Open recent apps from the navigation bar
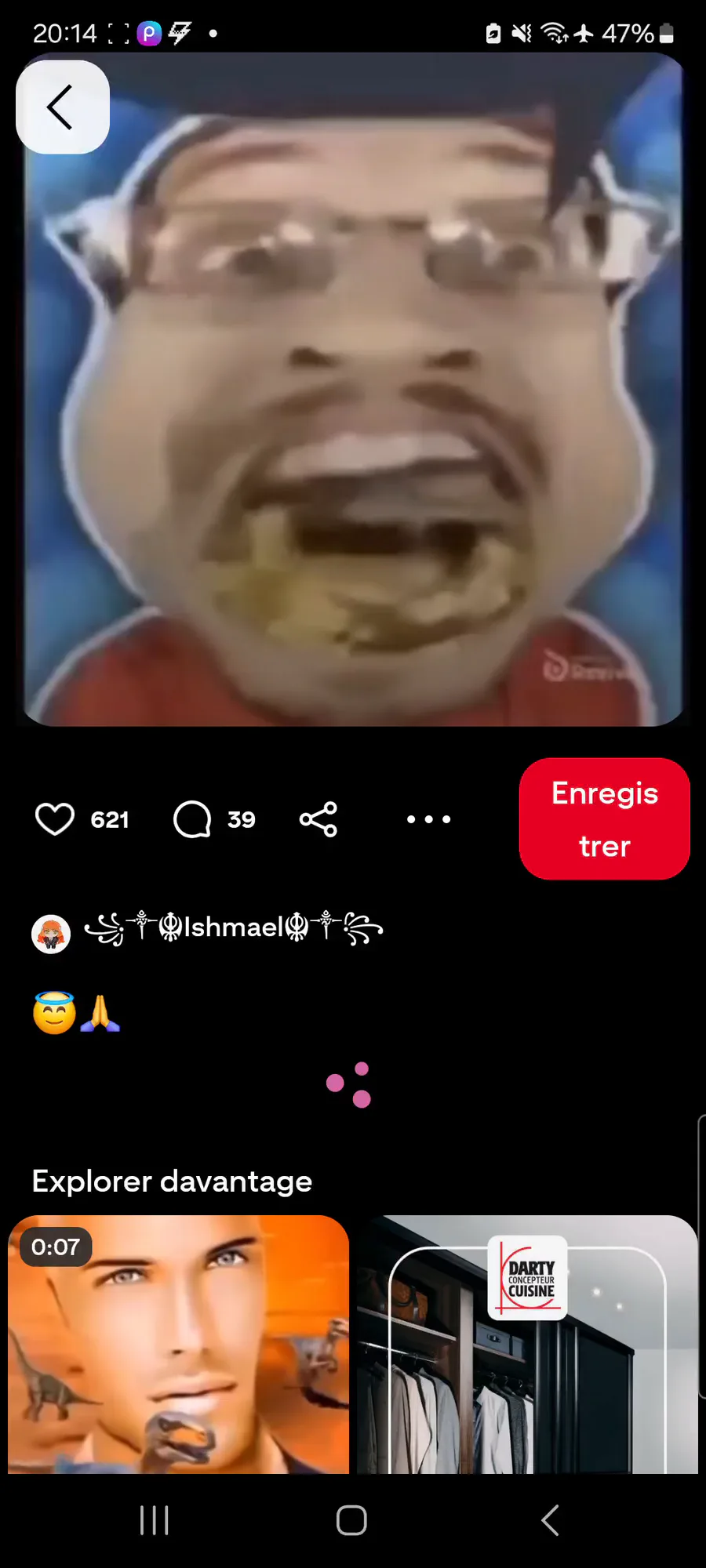The height and width of the screenshot is (1568, 706). pos(155,1520)
